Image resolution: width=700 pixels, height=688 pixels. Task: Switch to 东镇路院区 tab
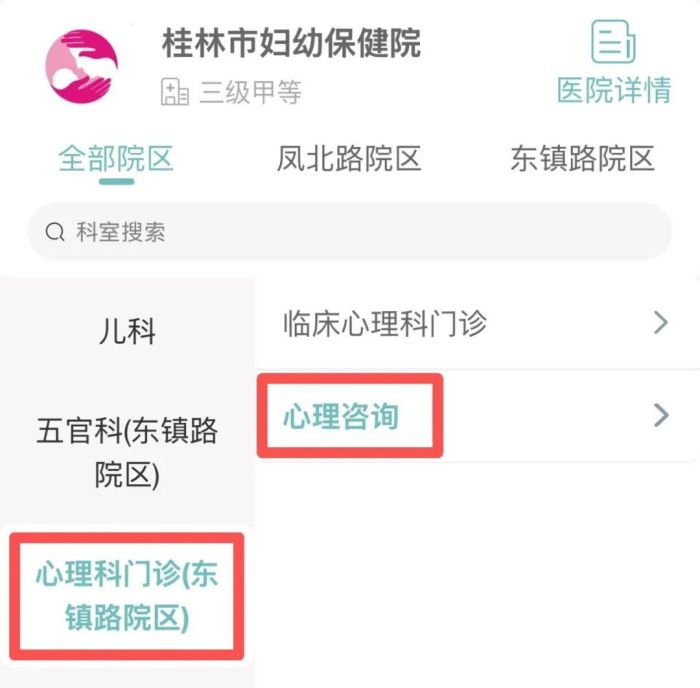pos(581,159)
